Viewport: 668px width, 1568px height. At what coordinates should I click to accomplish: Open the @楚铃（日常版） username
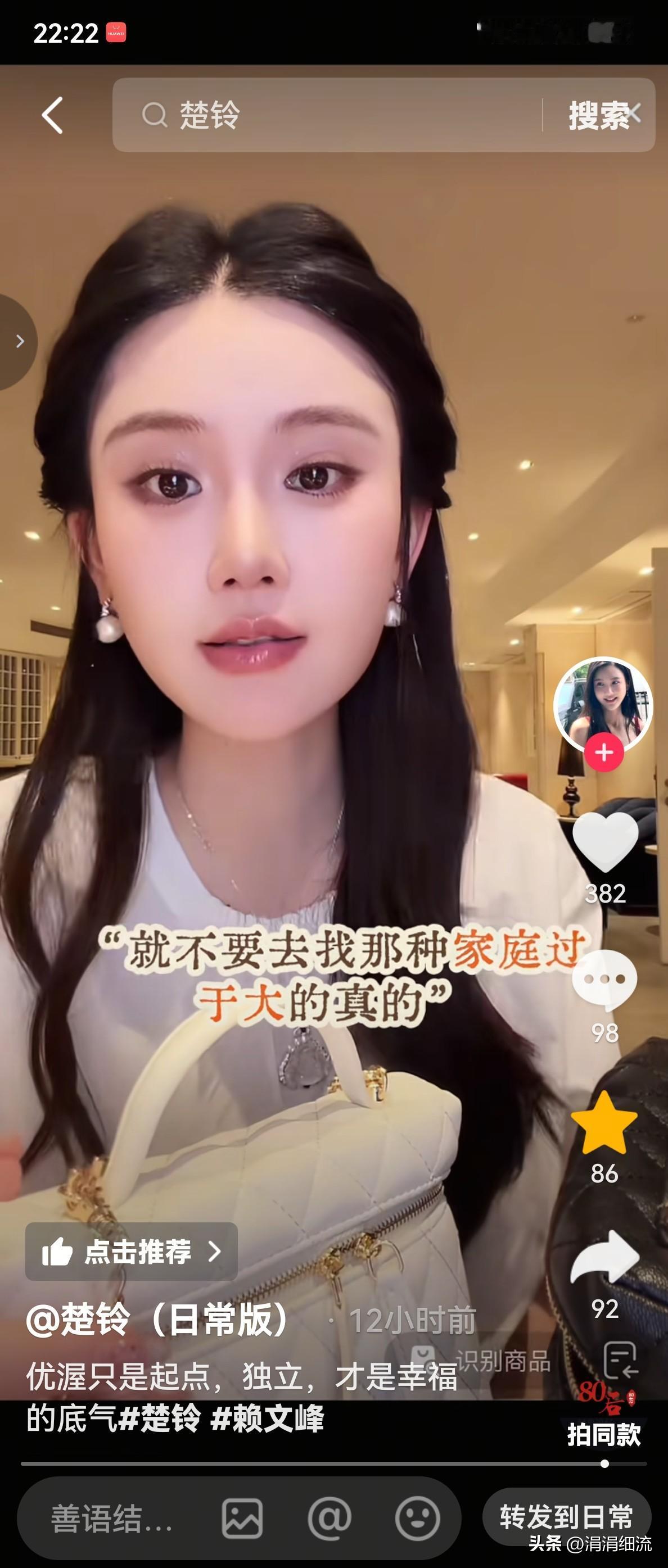click(x=160, y=1321)
